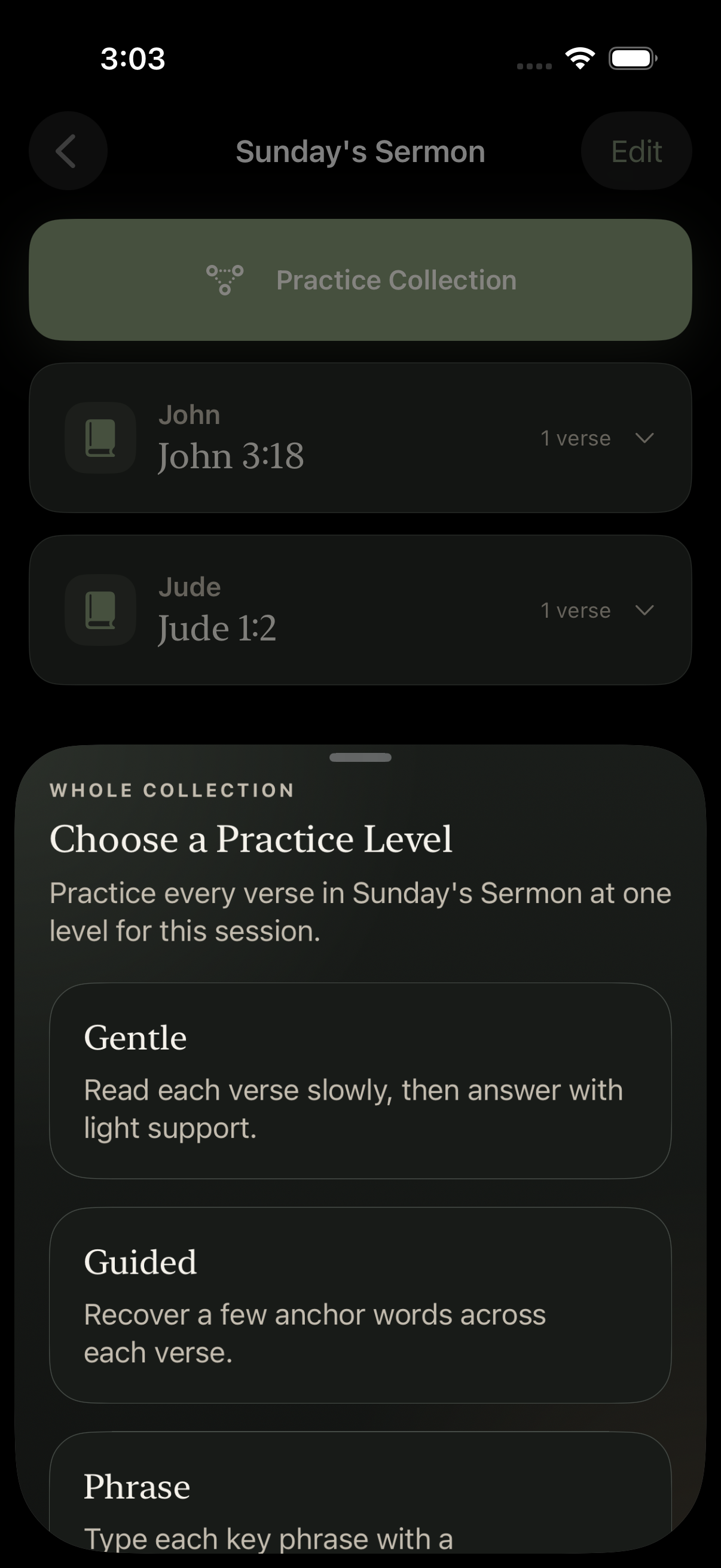Image resolution: width=721 pixels, height=1568 pixels.
Task: Select the book icon beside John 3:18
Action: click(x=100, y=438)
